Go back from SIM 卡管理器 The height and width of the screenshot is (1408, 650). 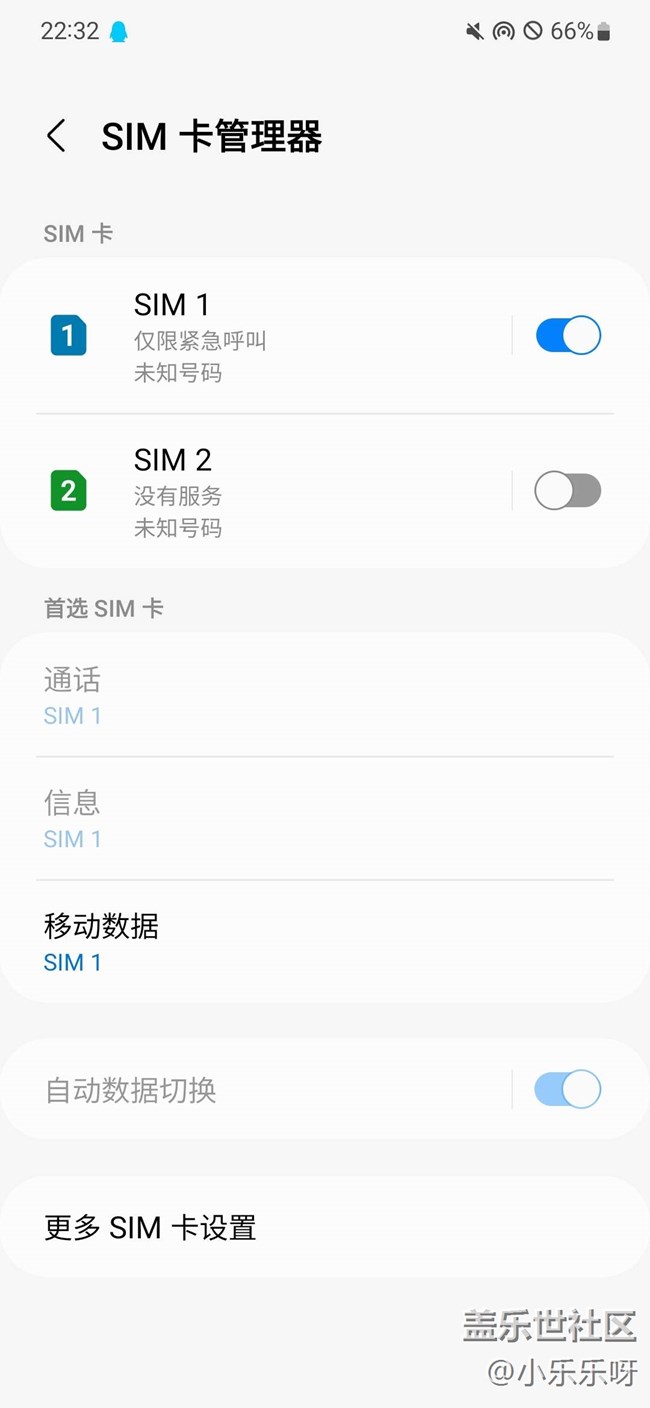[x=56, y=136]
